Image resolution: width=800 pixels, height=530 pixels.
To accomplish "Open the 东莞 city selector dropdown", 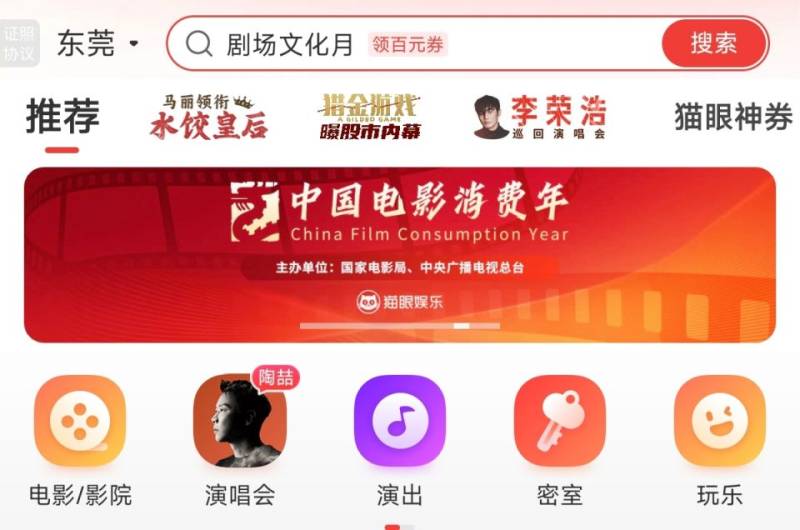I will [x=98, y=44].
